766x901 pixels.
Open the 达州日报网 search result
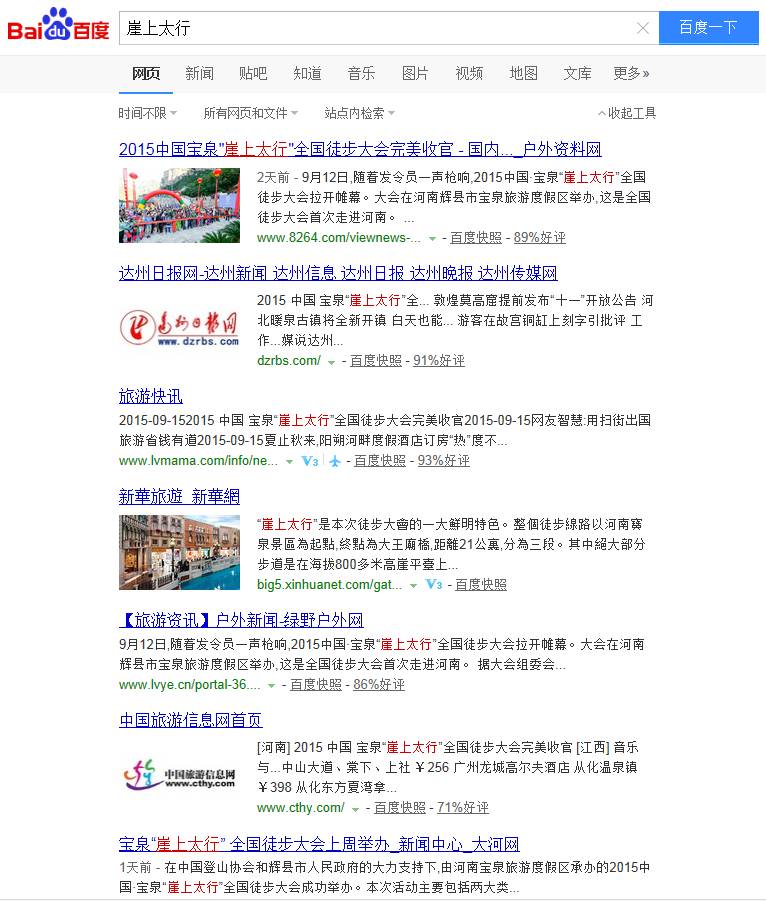click(x=338, y=273)
